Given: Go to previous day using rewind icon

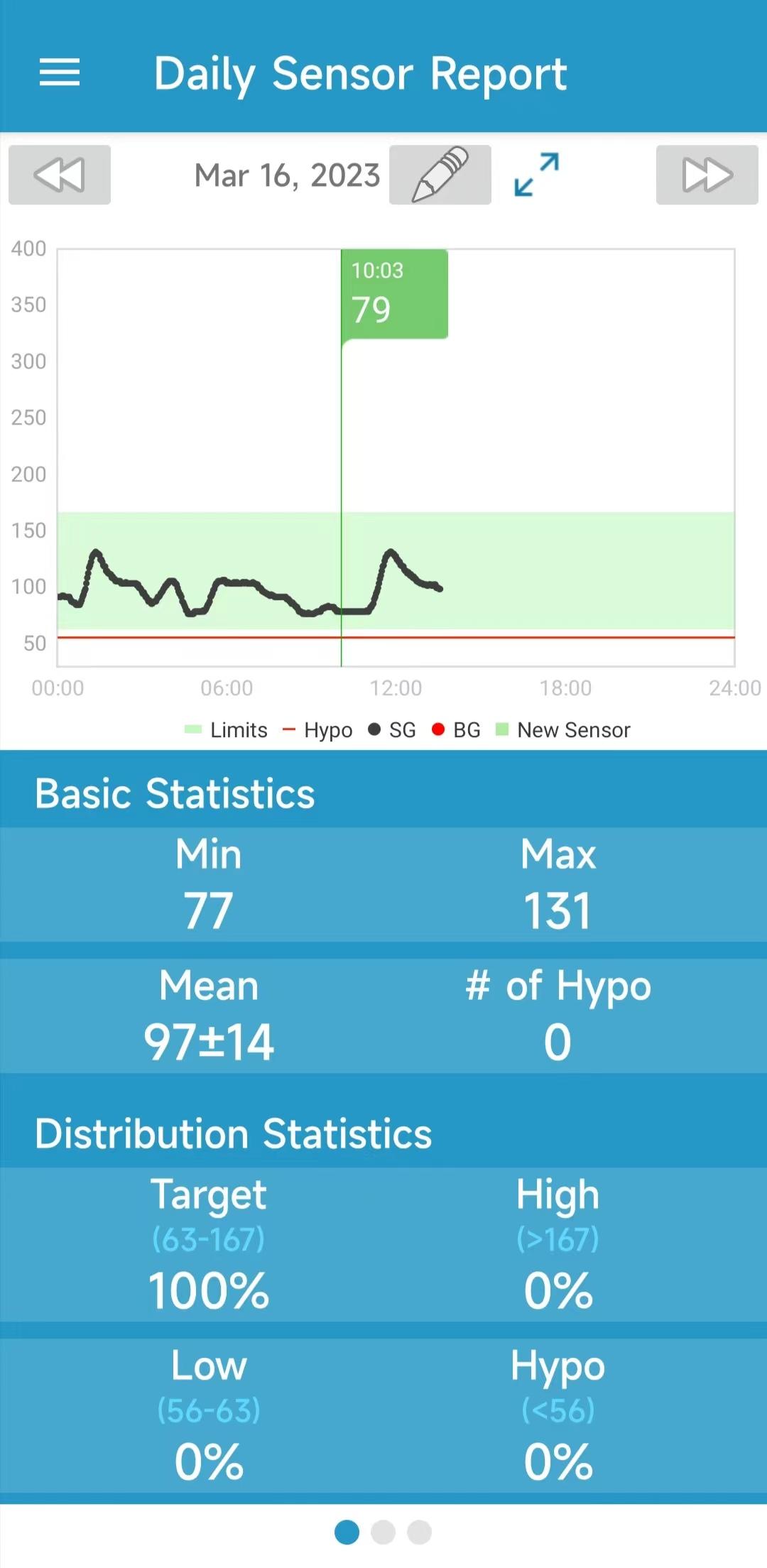Looking at the screenshot, I should pos(59,174).
